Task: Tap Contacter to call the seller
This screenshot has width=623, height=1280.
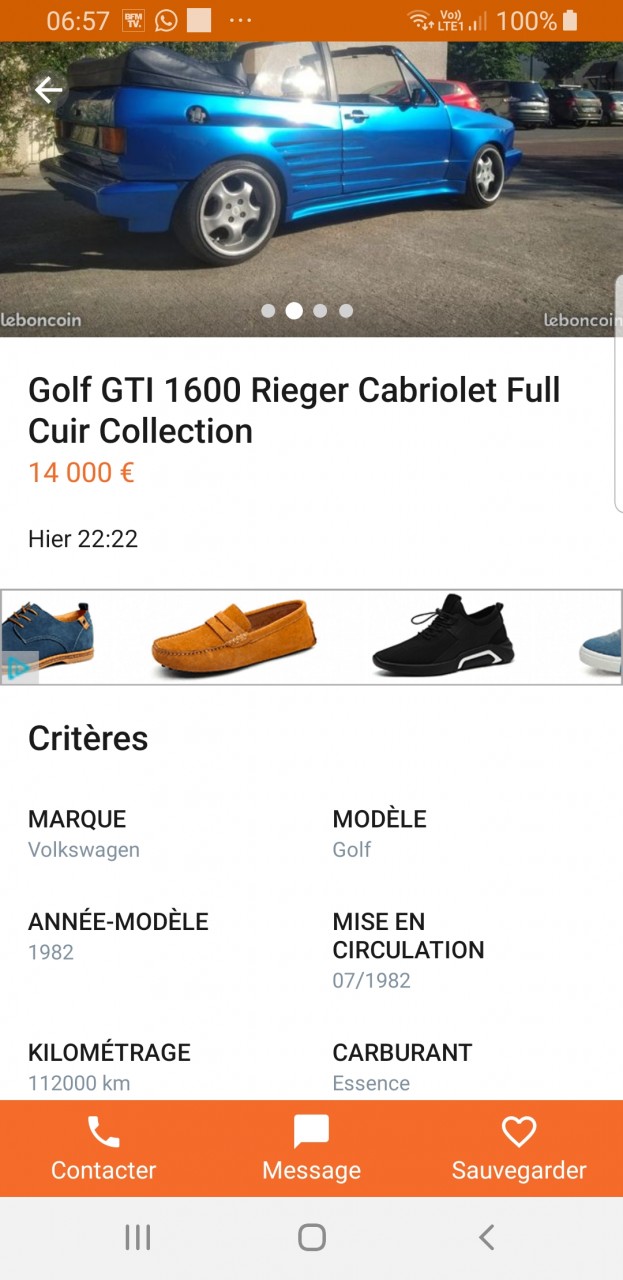Action: click(104, 1148)
